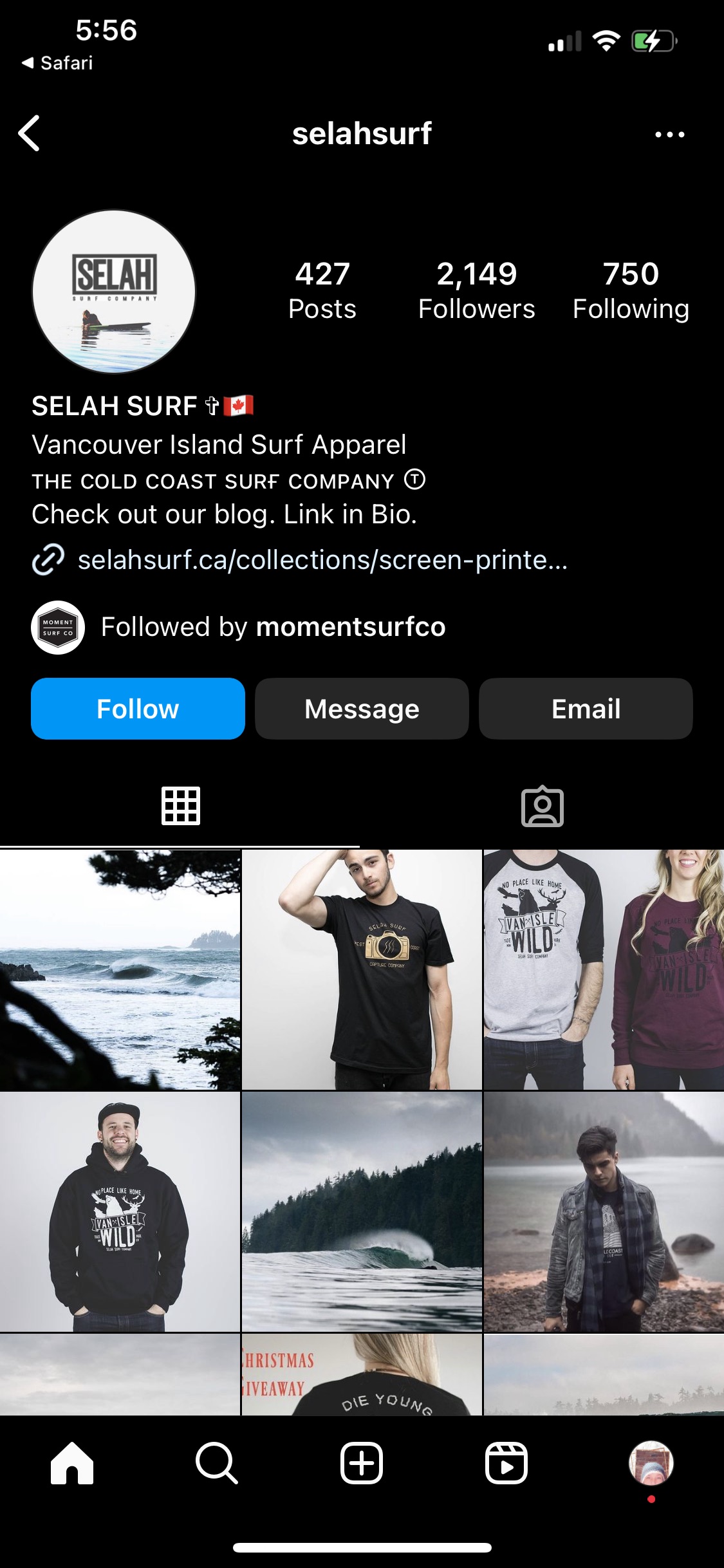Open the three-dot options menu

tap(669, 135)
